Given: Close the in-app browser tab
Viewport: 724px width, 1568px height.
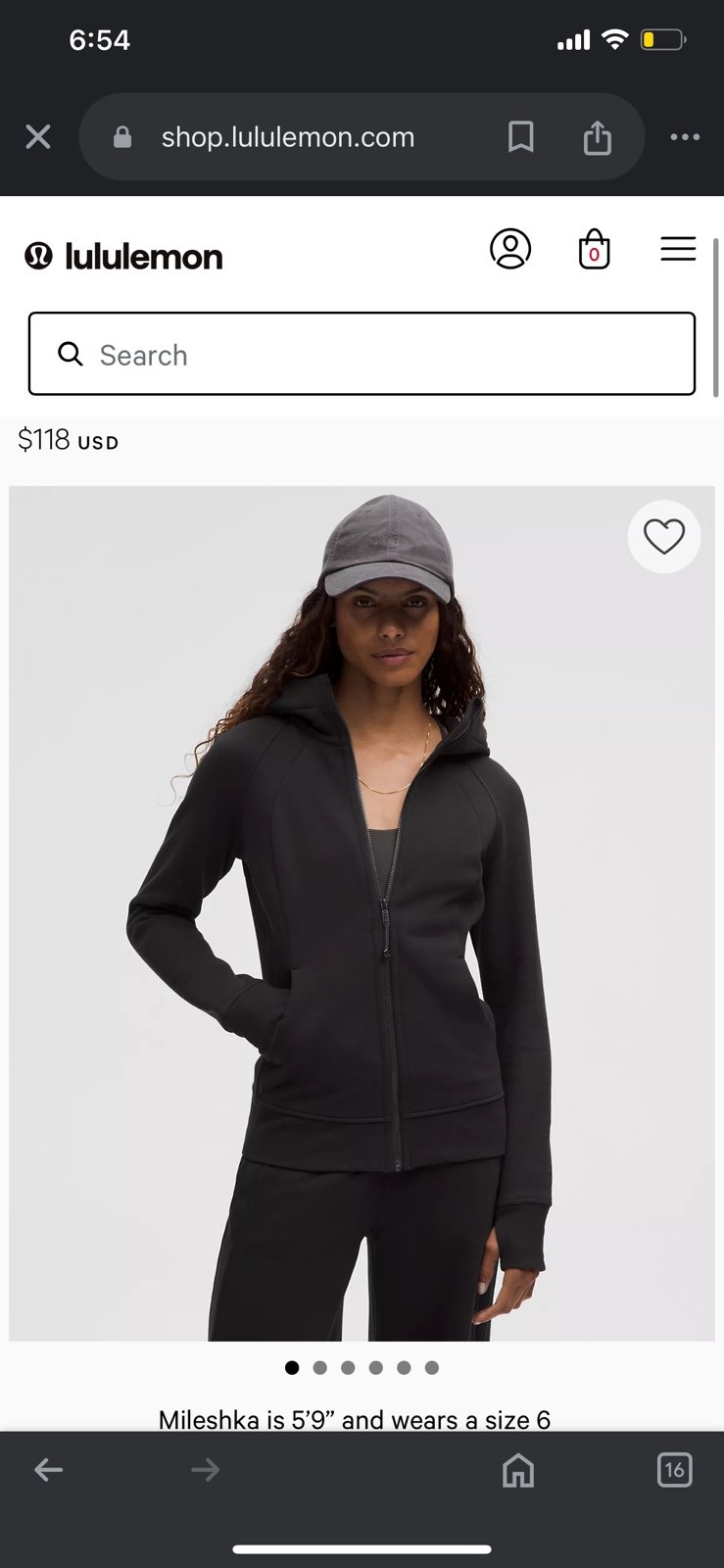Looking at the screenshot, I should [38, 137].
